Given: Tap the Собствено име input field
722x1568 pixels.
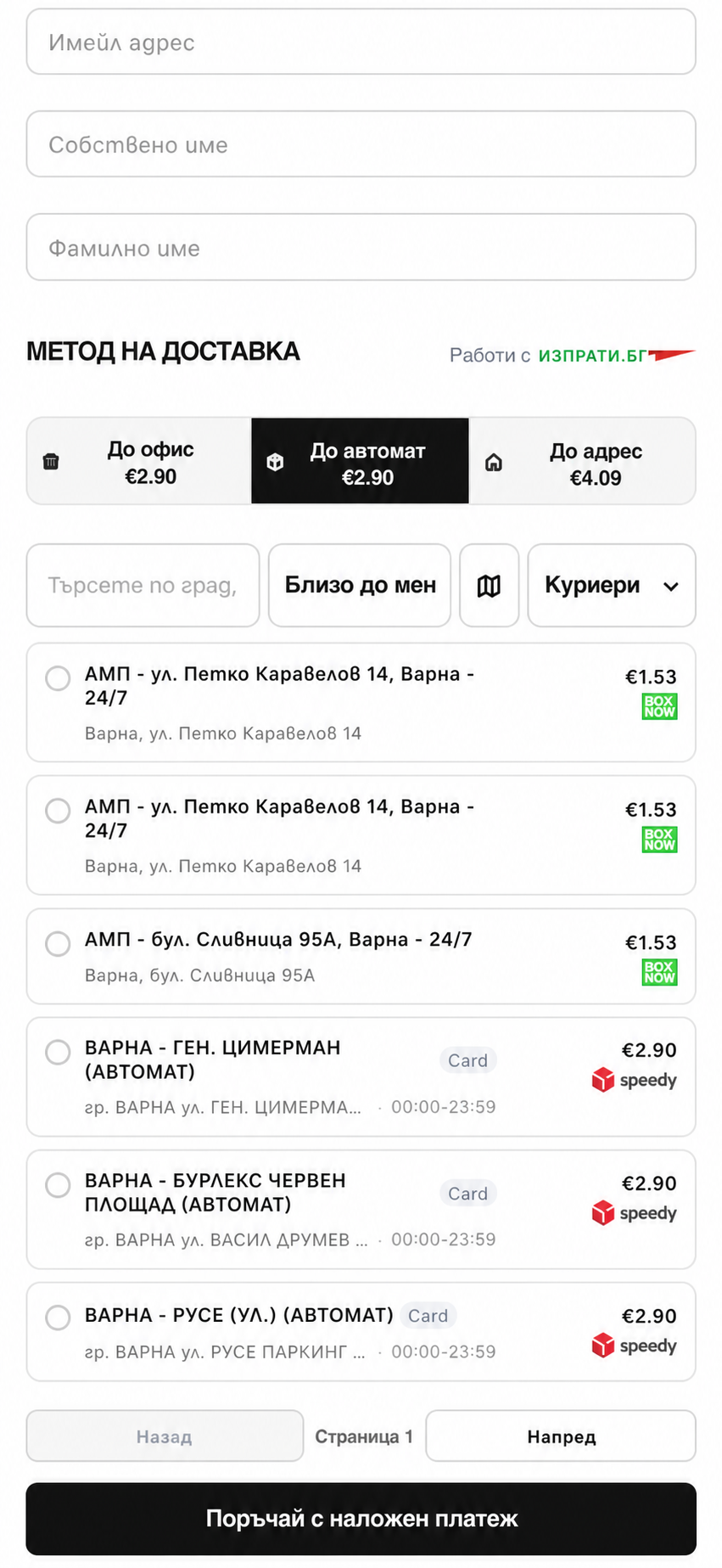Looking at the screenshot, I should tap(361, 144).
